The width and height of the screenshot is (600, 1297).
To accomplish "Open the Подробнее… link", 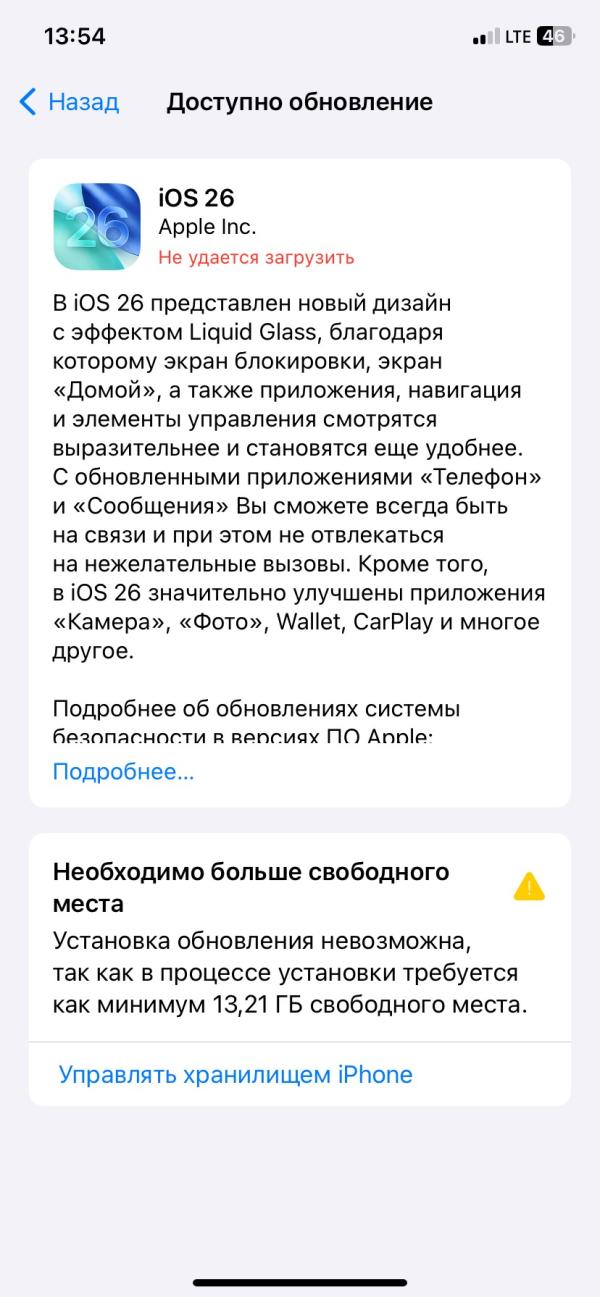I will [x=123, y=772].
